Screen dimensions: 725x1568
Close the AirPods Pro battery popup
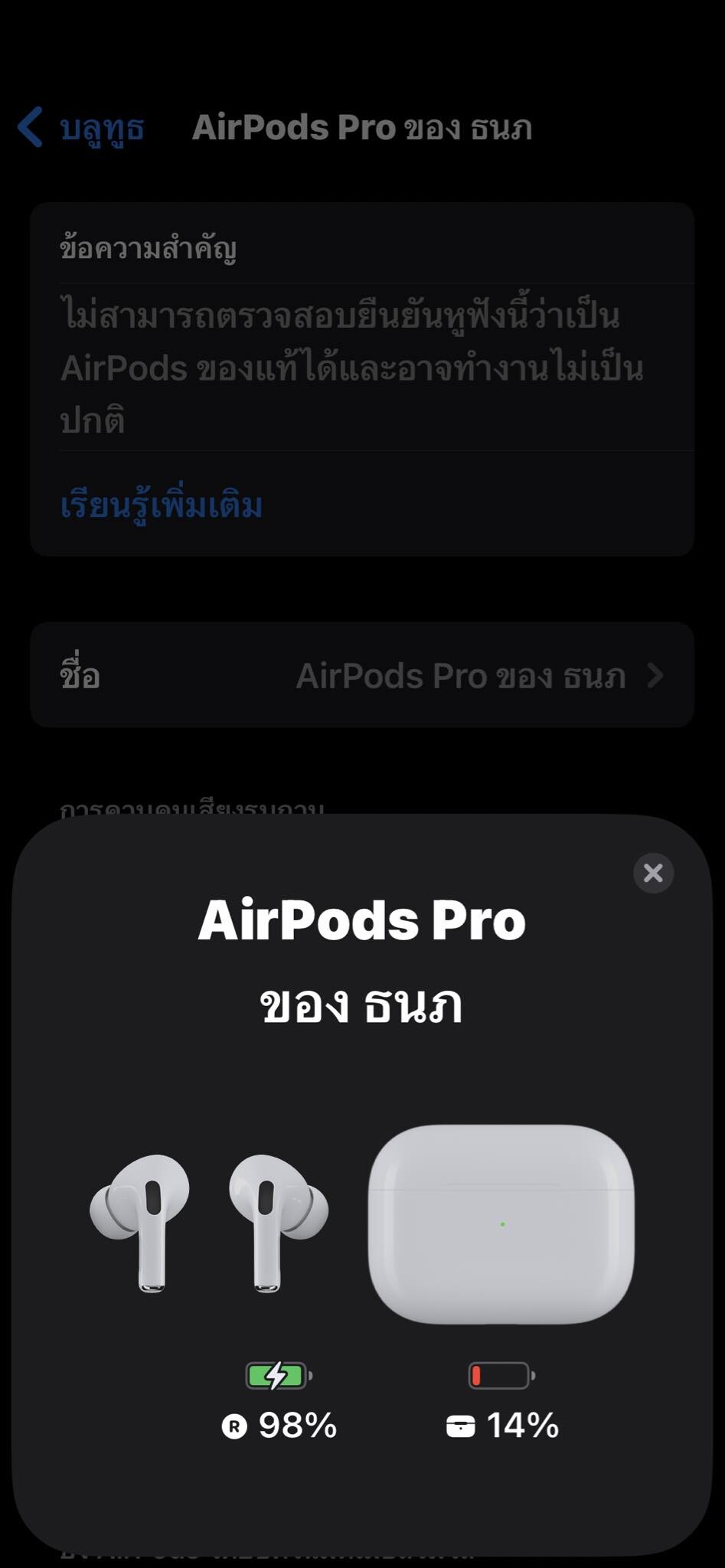[x=653, y=873]
